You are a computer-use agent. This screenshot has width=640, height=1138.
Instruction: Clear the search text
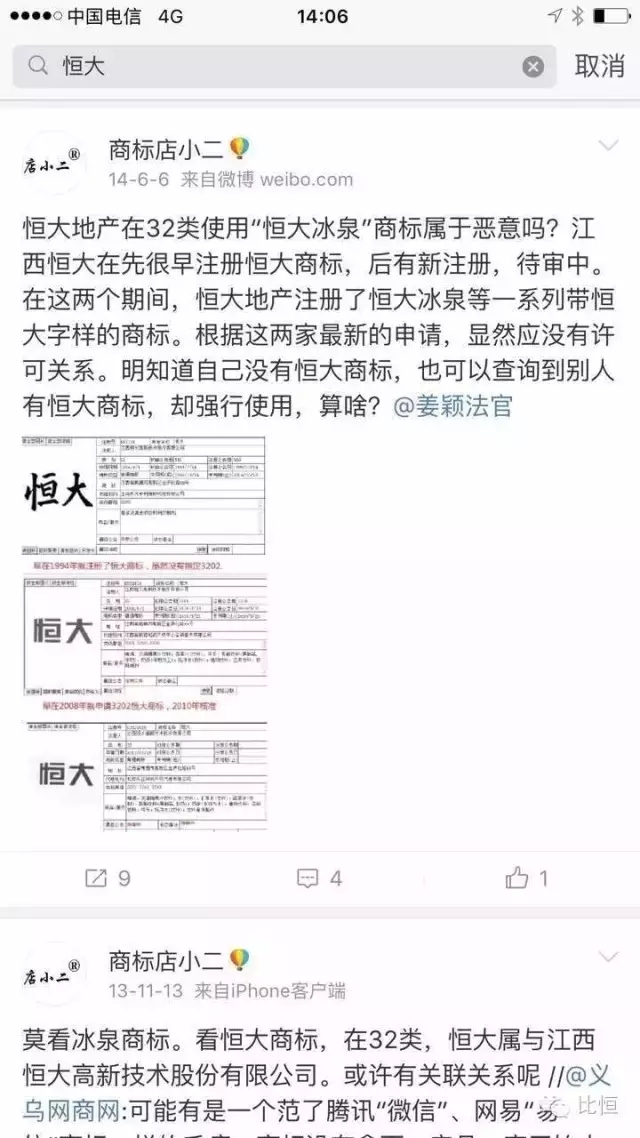click(533, 67)
